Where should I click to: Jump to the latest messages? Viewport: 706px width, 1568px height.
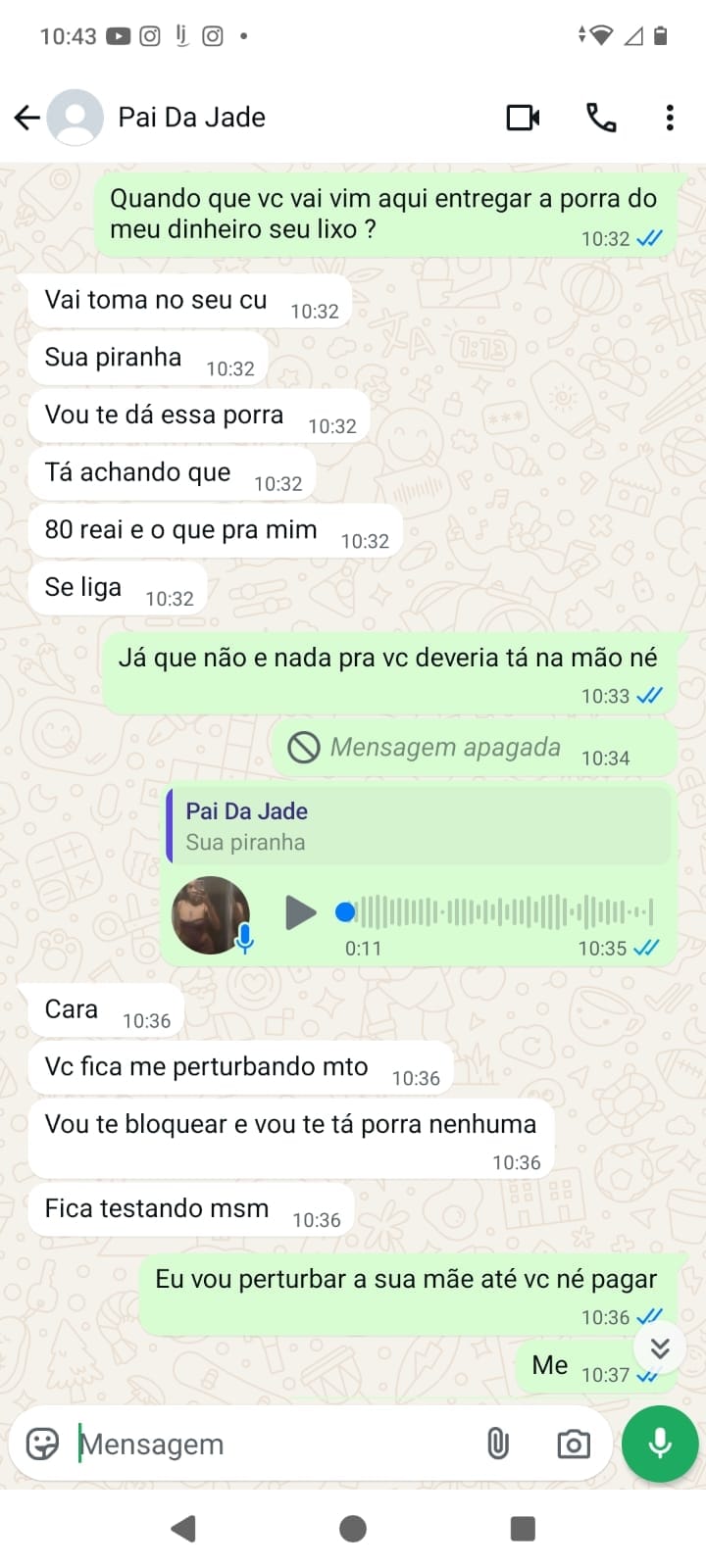(x=660, y=1348)
